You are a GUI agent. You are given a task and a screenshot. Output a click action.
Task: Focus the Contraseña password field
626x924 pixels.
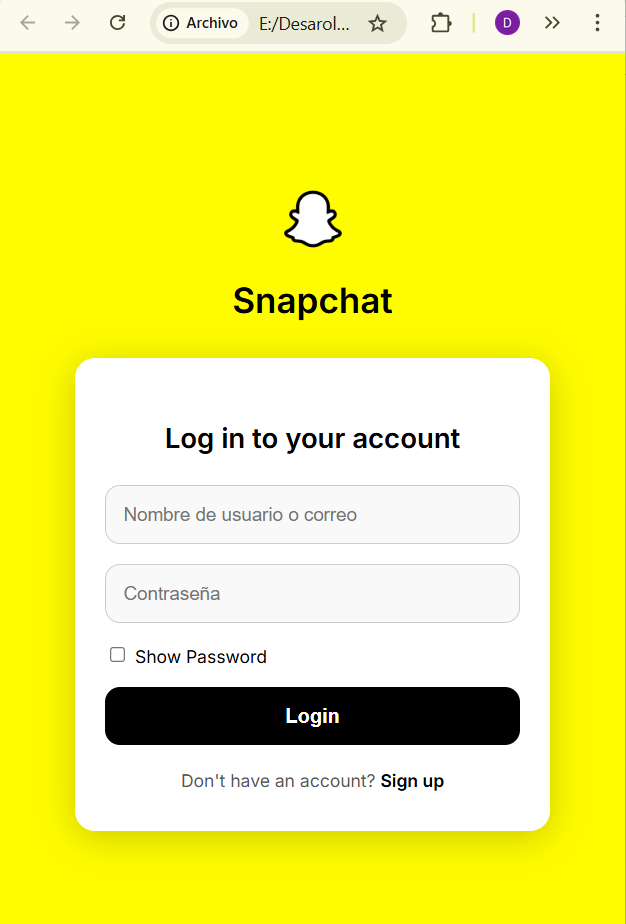(312, 593)
